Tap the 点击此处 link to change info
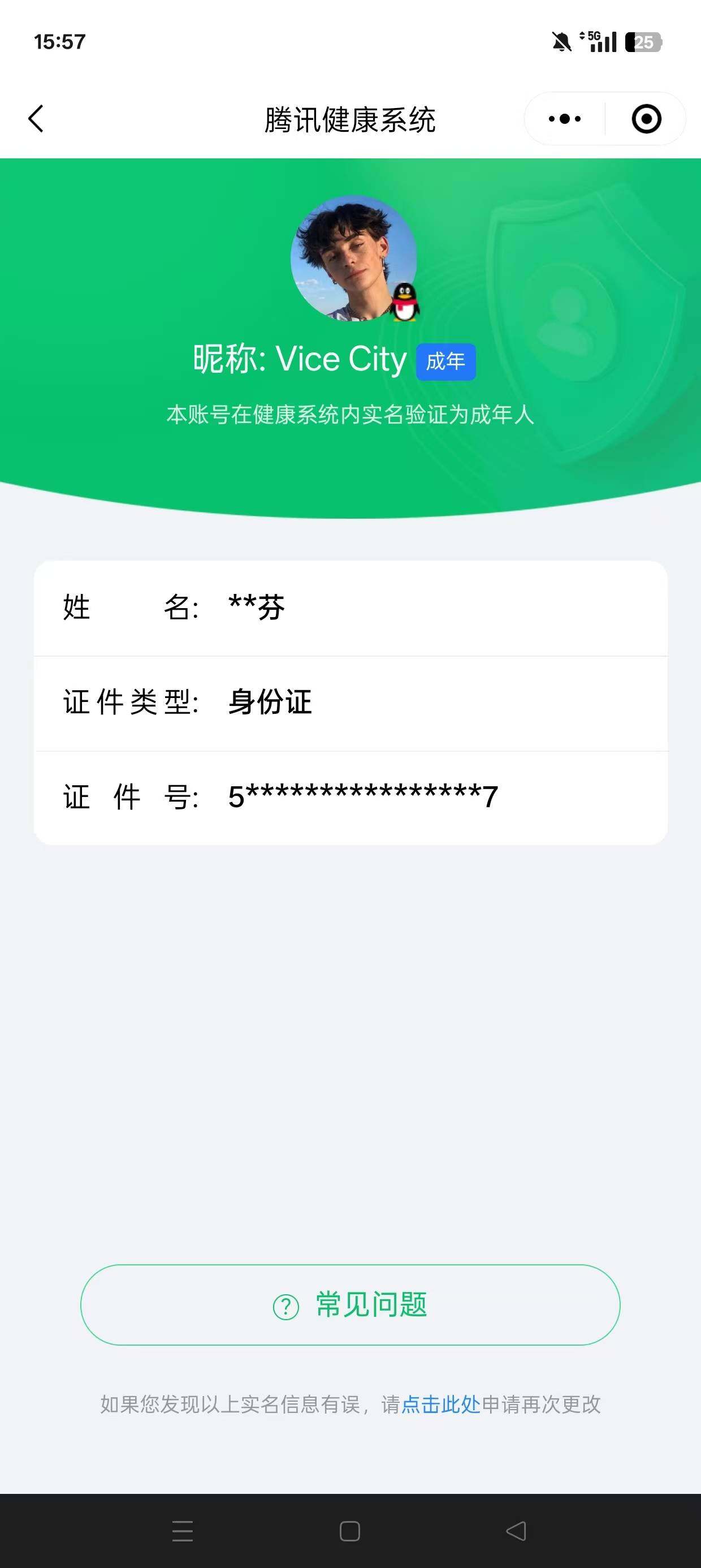Screen dimensions: 701x1568 441,1405
